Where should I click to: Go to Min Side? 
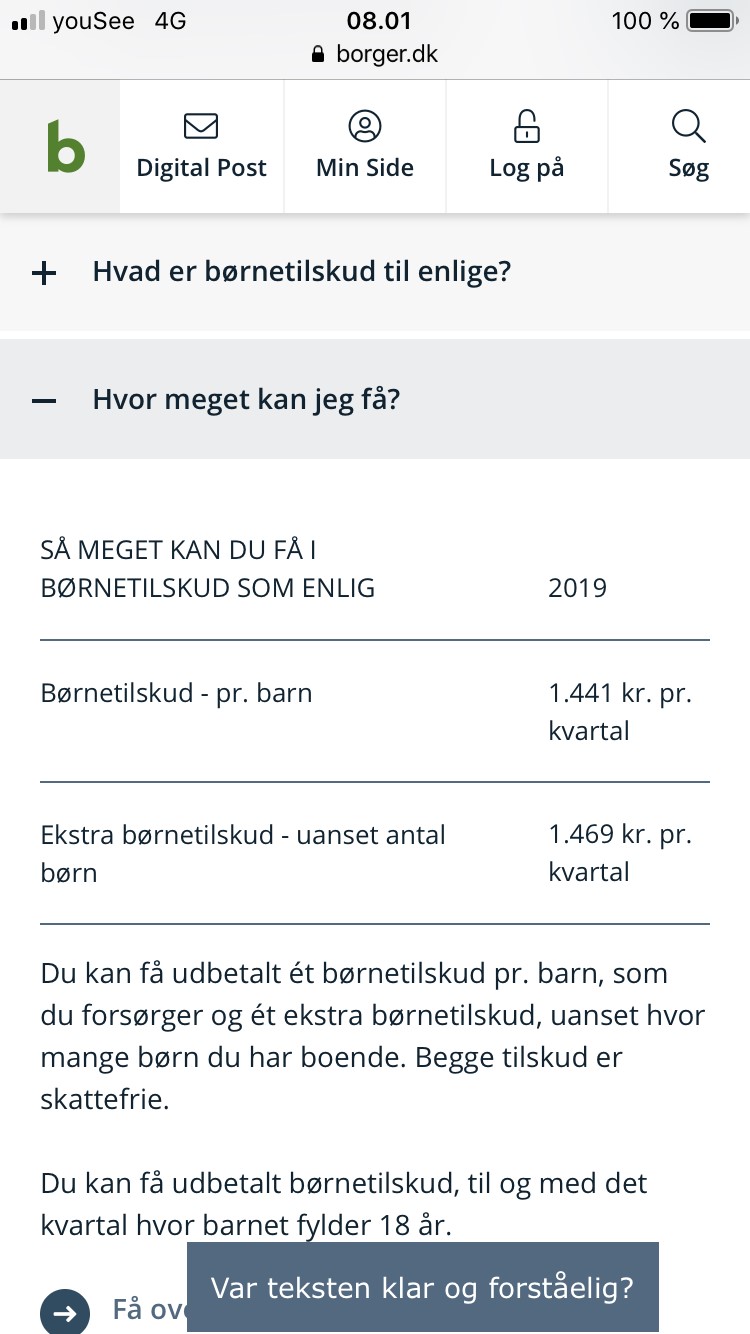[365, 146]
